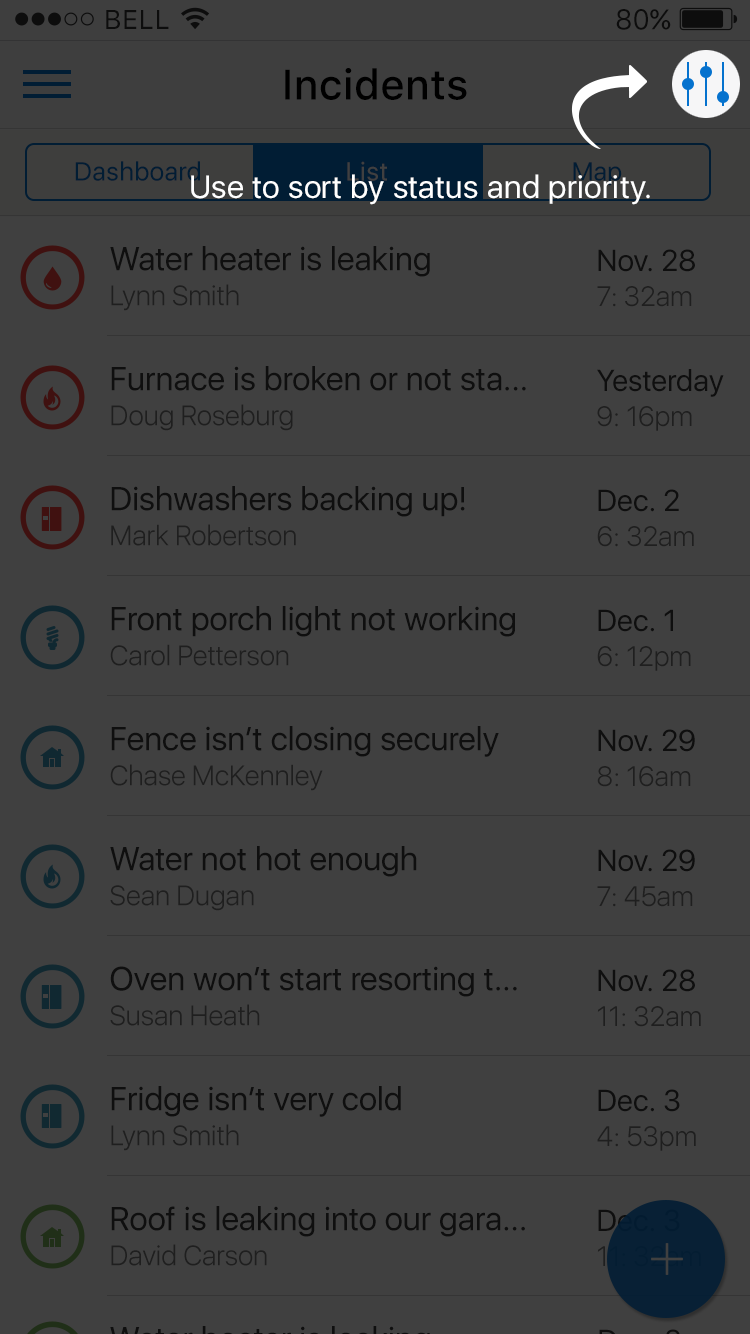Switch to the Dashboard tab
Viewport: 750px width, 1334px height.
(138, 172)
